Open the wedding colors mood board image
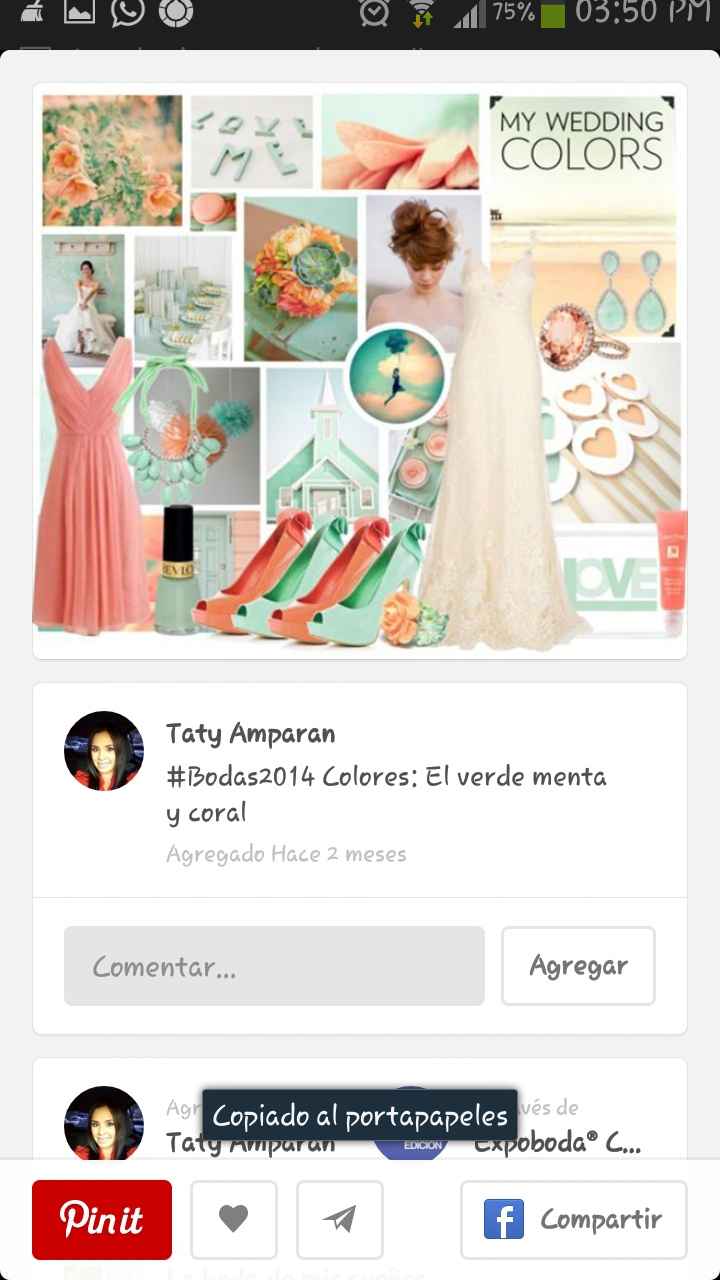720x1280 pixels. 360,370
